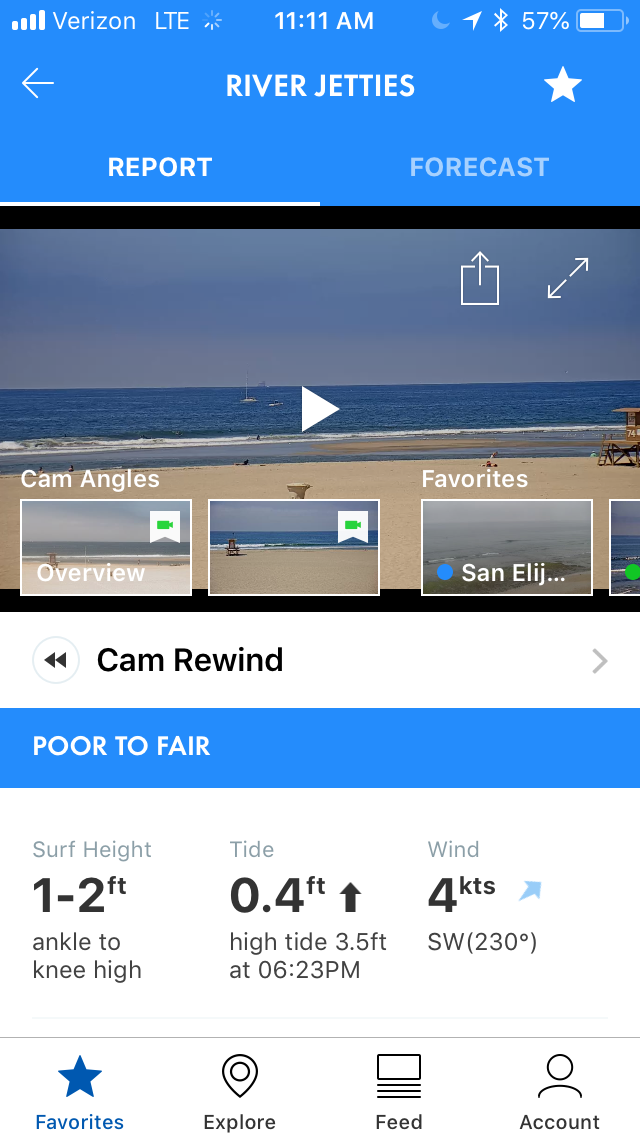Go back using the arrow icon
The height and width of the screenshot is (1136, 640).
click(x=38, y=84)
